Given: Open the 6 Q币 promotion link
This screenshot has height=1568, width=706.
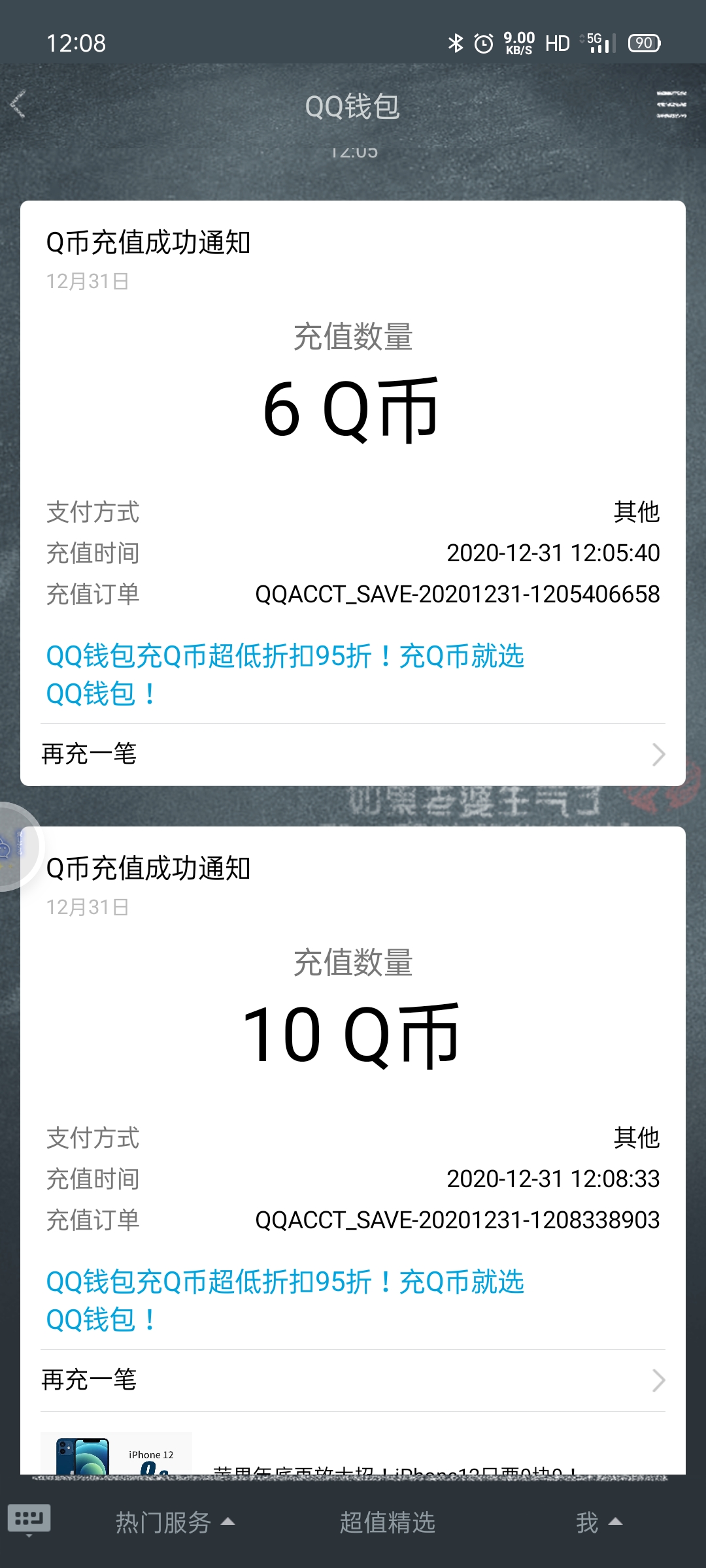Looking at the screenshot, I should tap(284, 674).
